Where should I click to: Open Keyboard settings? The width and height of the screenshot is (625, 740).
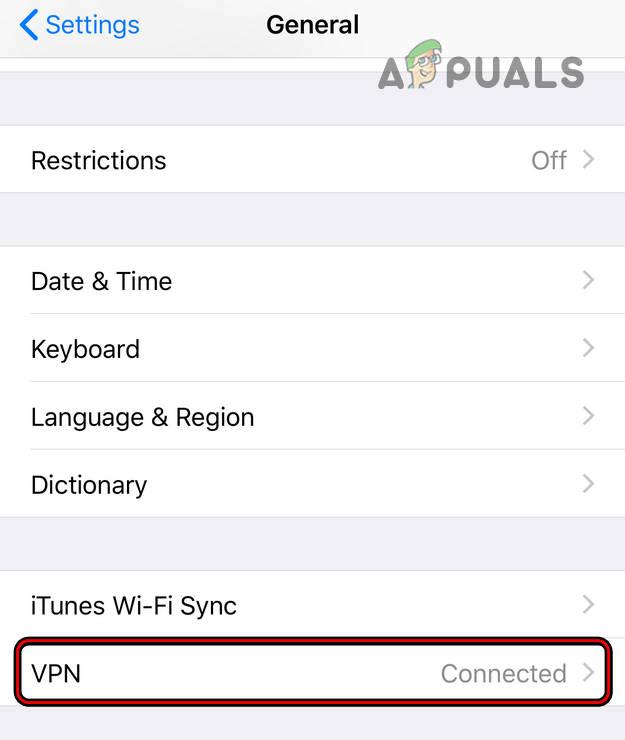pos(312,349)
